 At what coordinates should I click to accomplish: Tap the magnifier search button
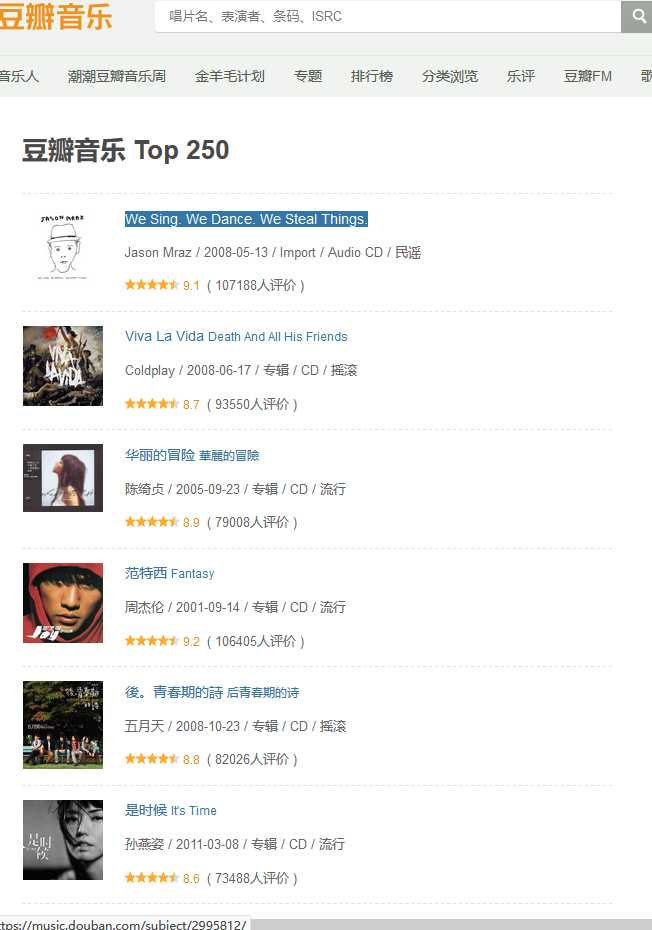click(638, 16)
